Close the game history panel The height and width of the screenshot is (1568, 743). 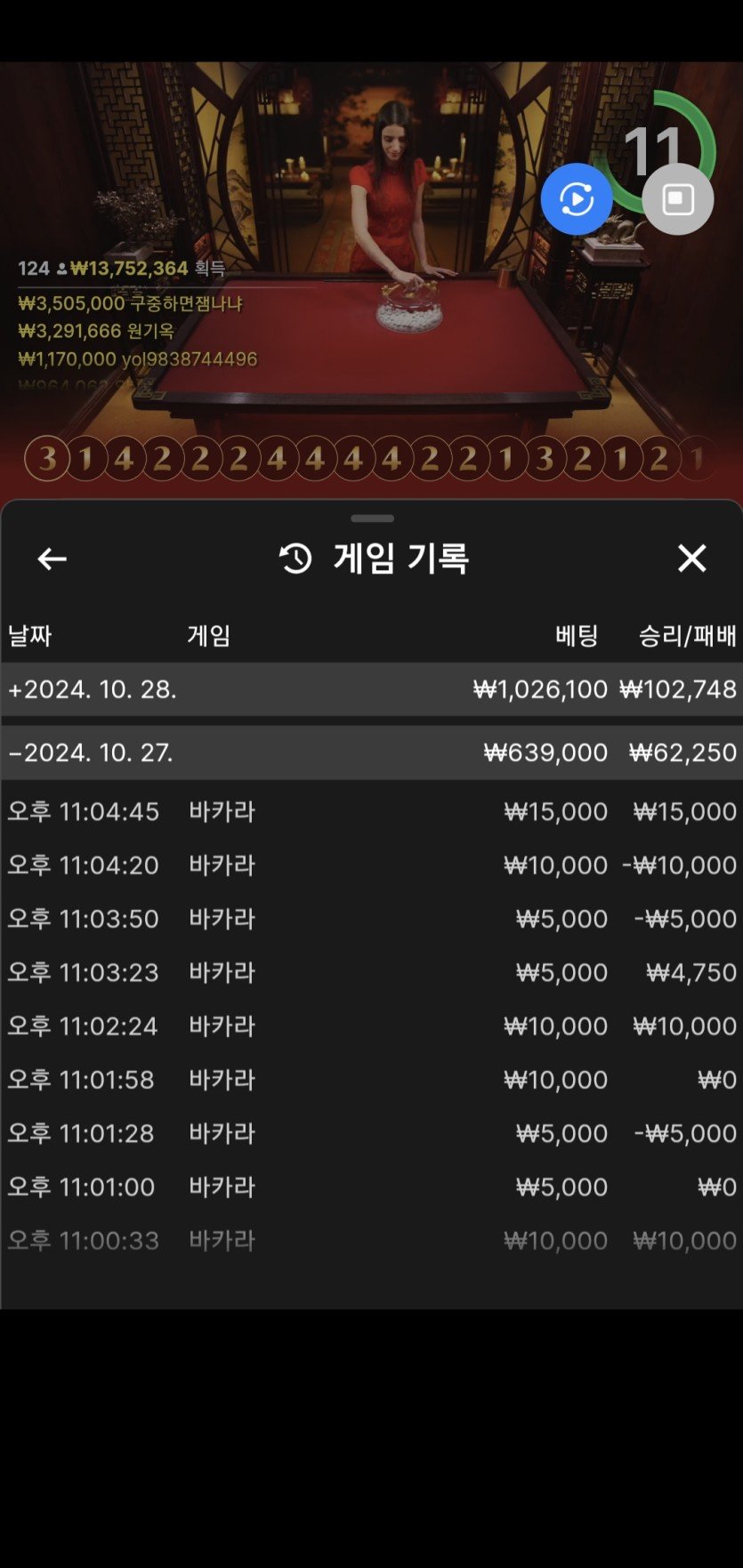691,559
